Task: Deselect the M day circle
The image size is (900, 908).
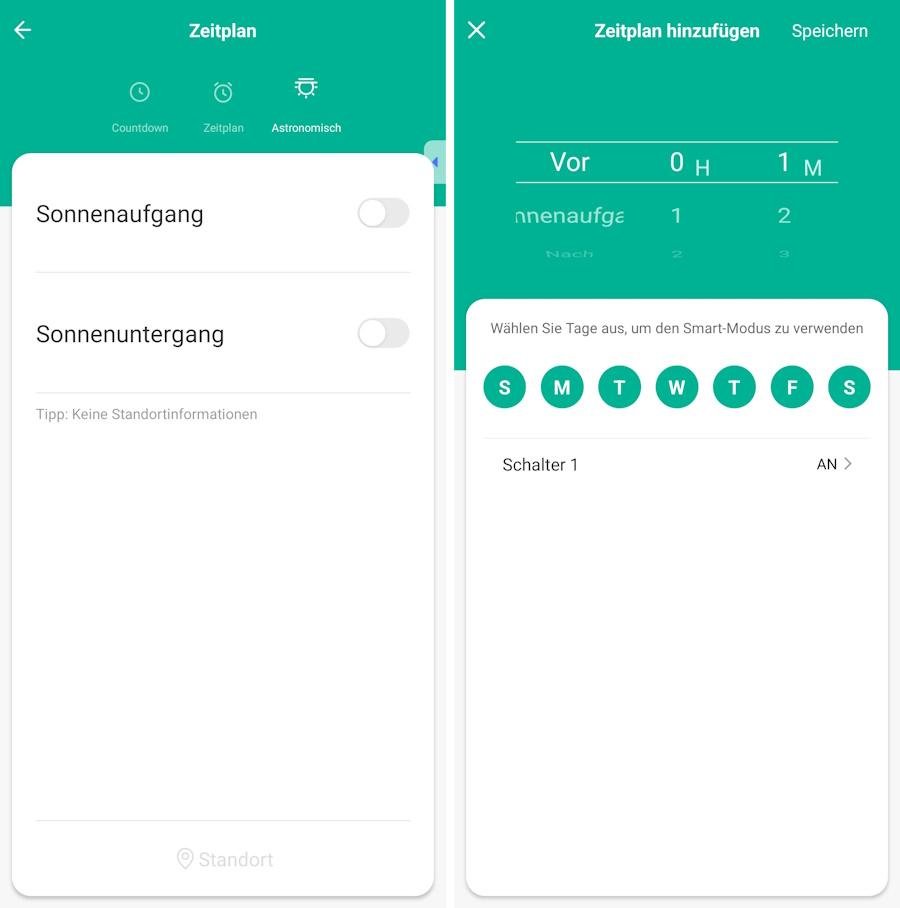Action: 562,387
